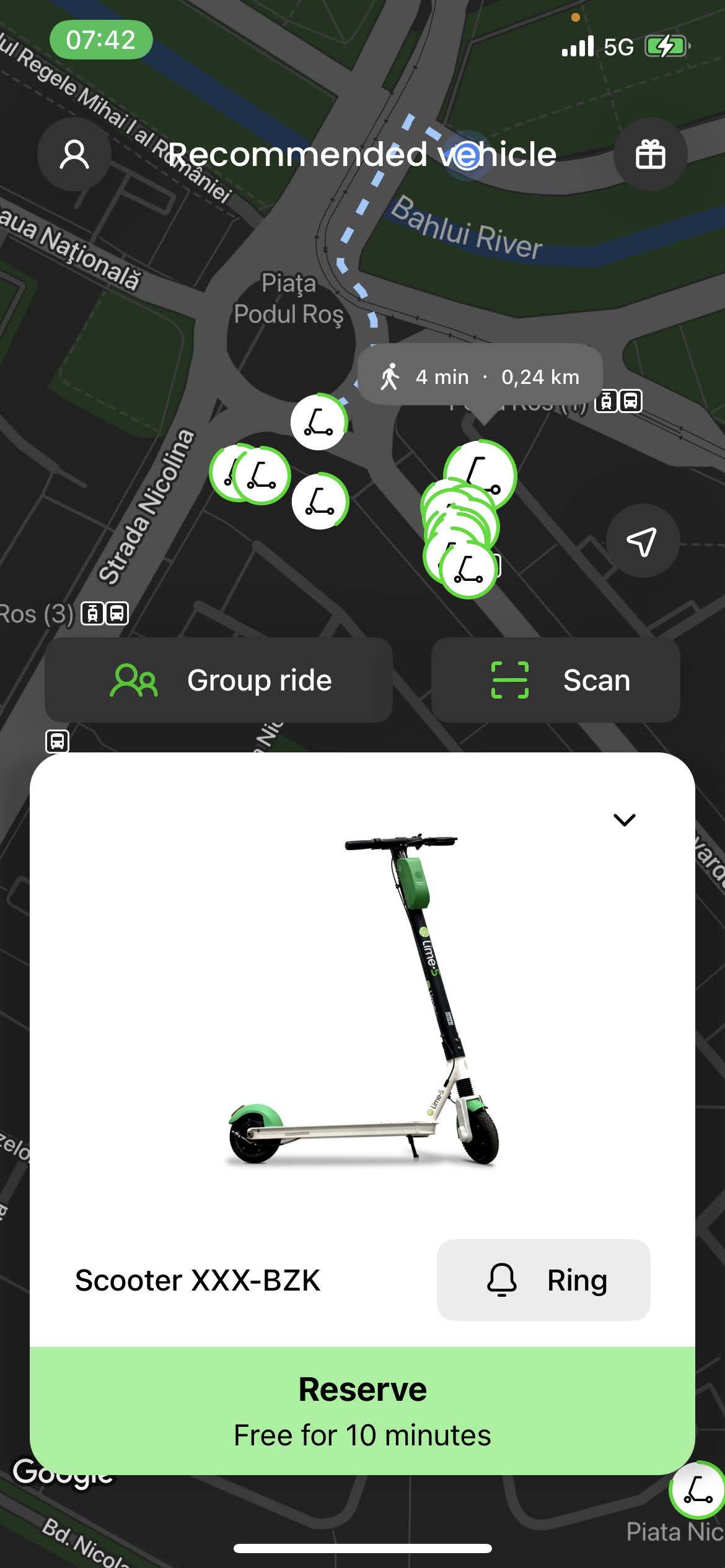Recenter map with the location arrow
This screenshot has width=725, height=1568.
coord(641,541)
